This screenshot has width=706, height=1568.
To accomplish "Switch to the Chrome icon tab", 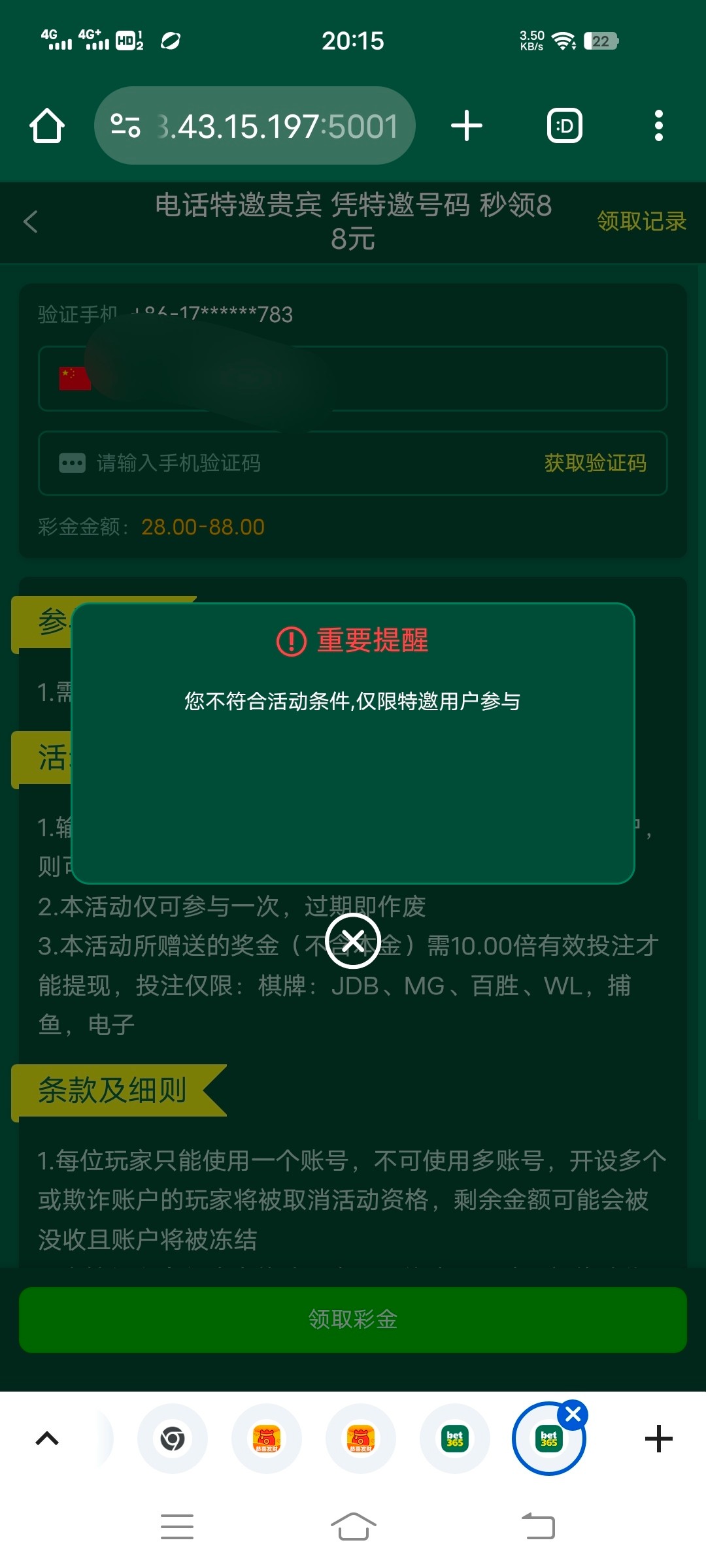I will tap(173, 1439).
